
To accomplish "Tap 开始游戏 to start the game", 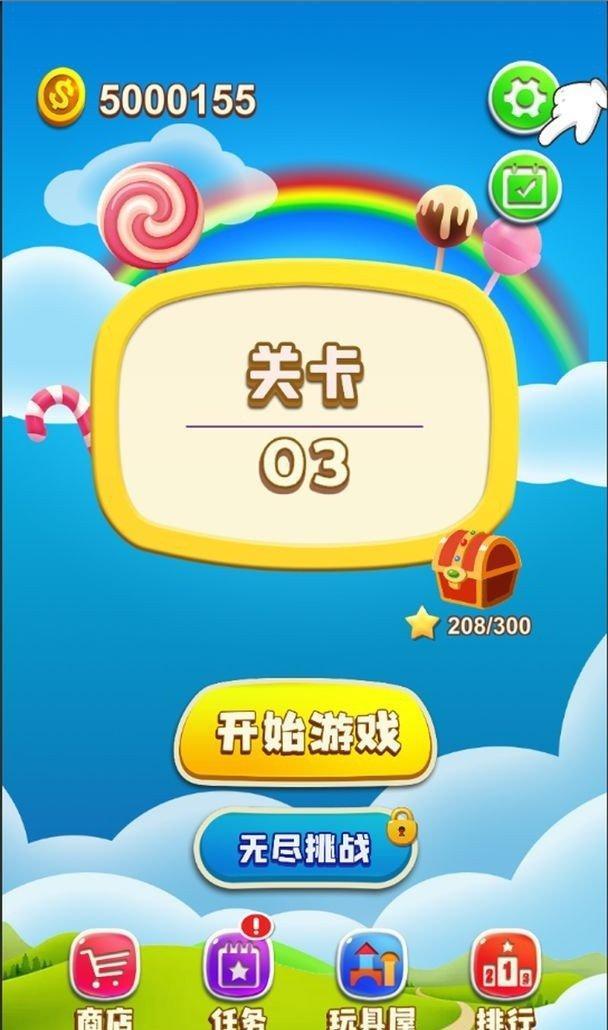I will tap(305, 733).
